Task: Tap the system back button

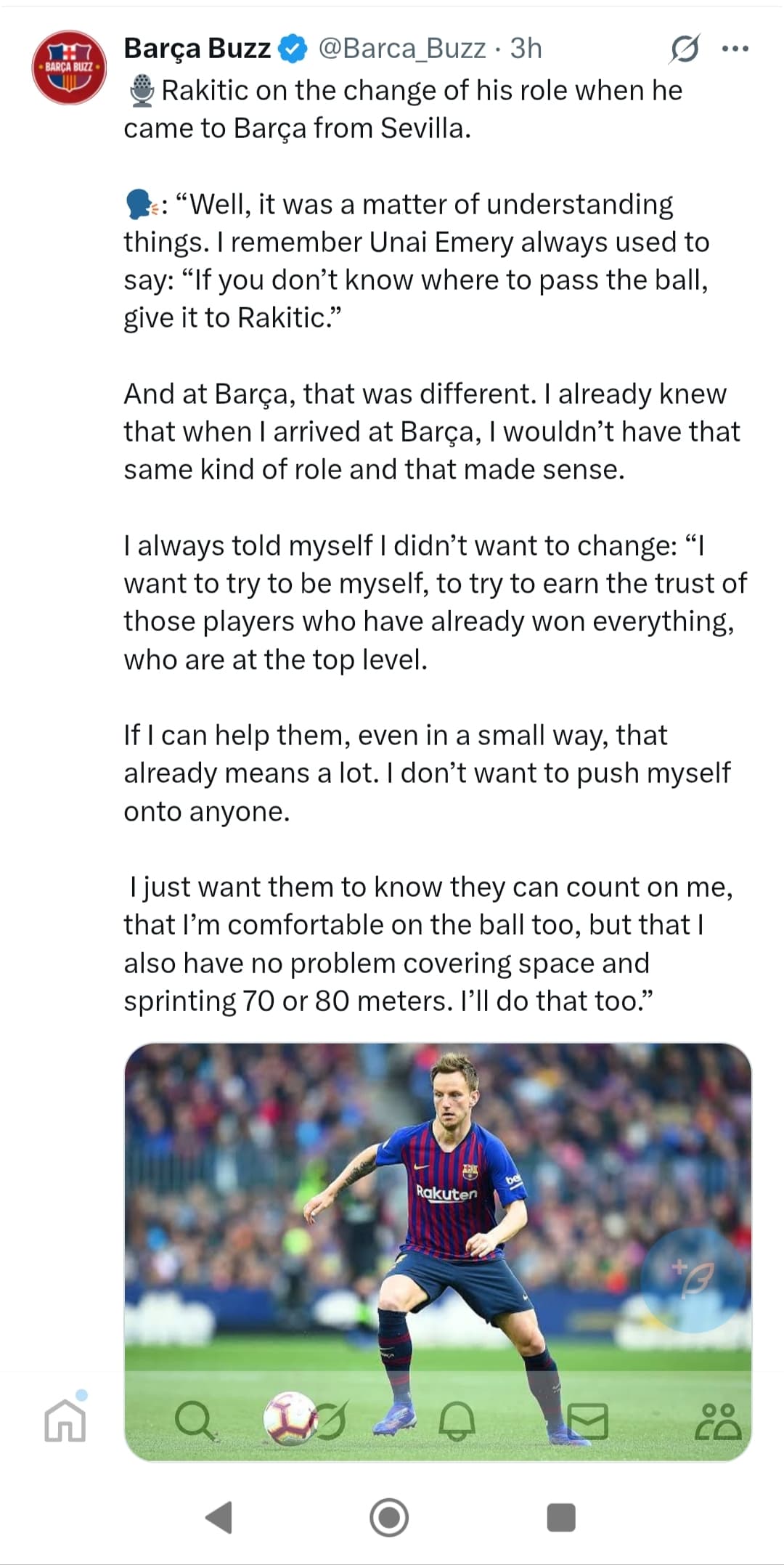Action: (219, 1517)
